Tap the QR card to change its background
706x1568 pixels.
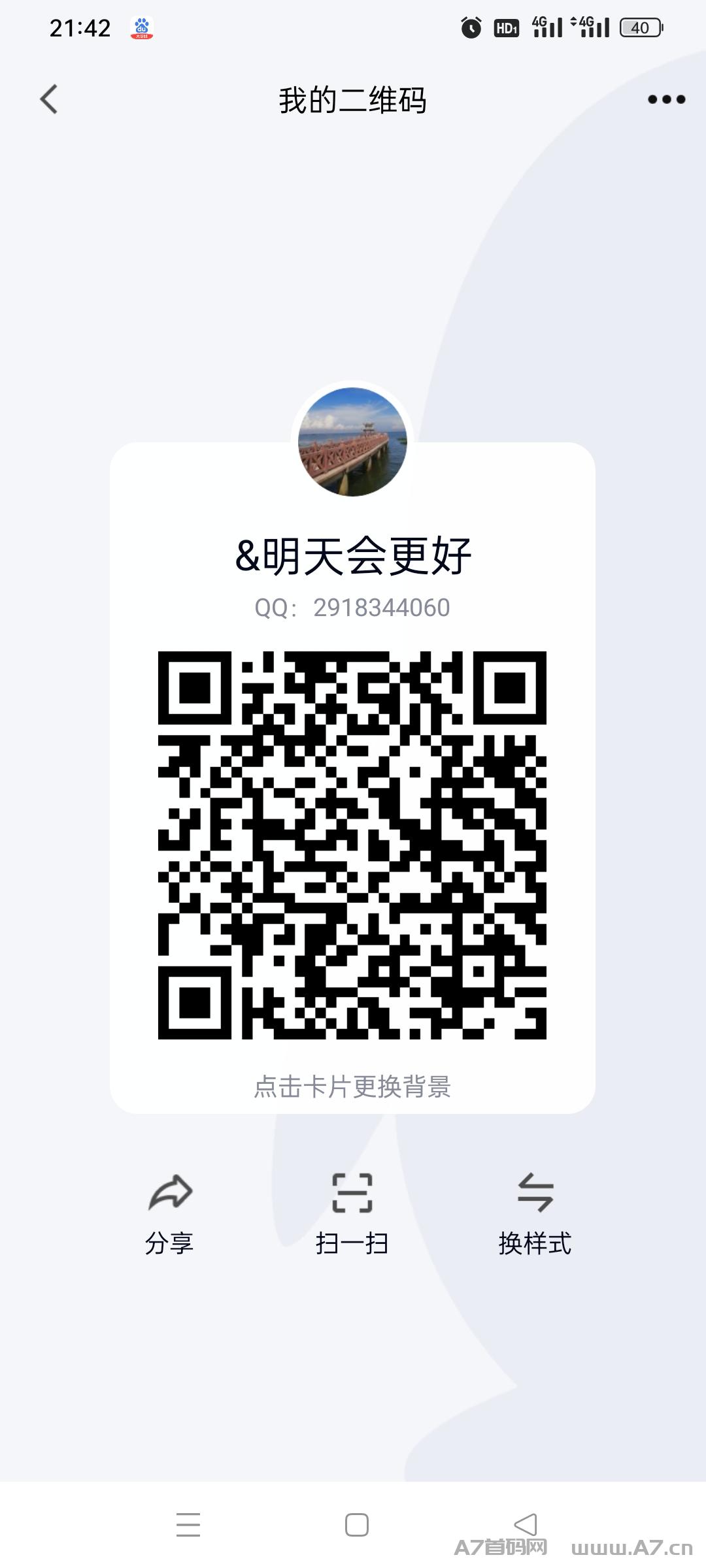pyautogui.click(x=352, y=777)
